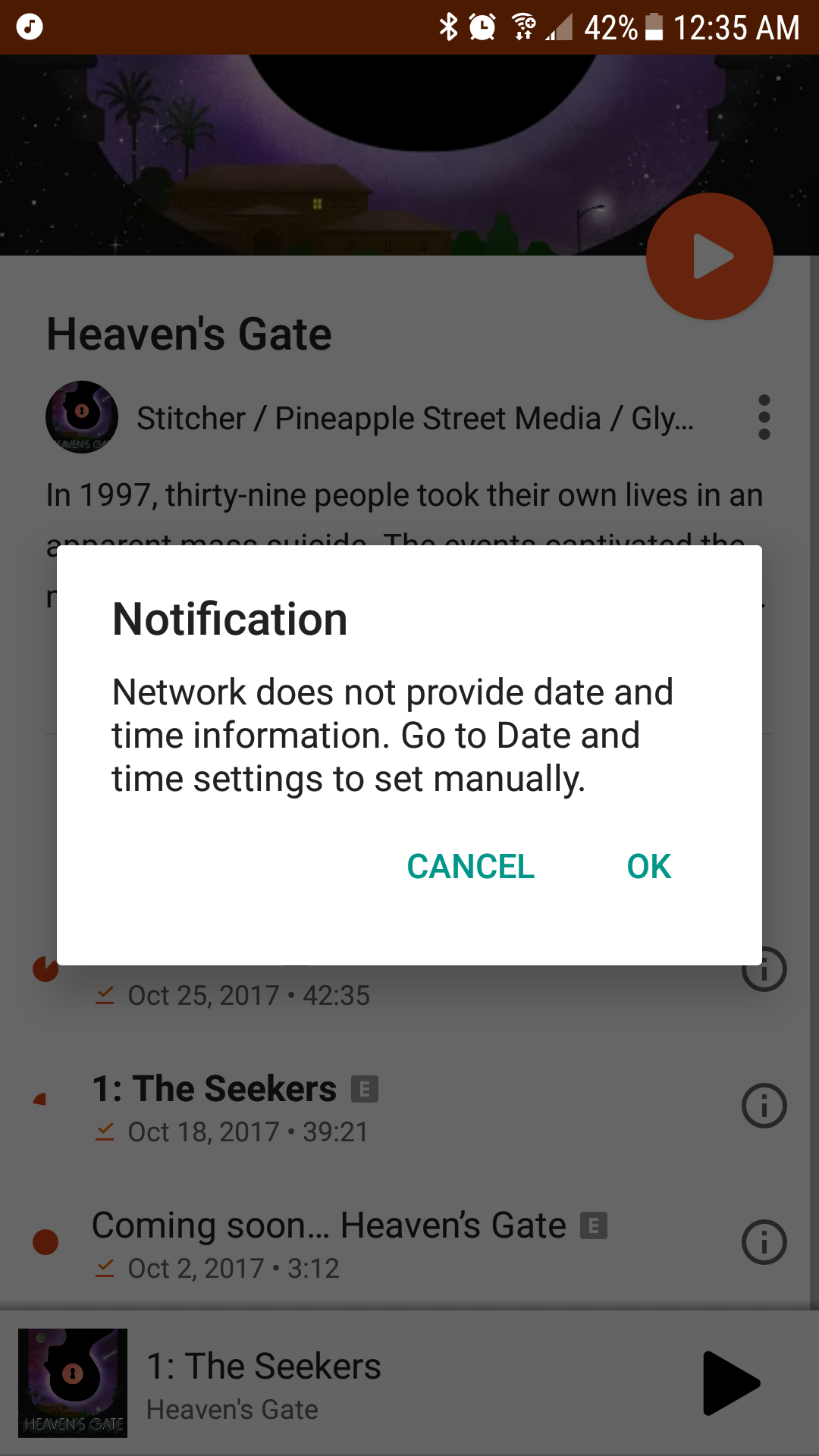Dismiss the dialog with CANCEL
819x1456 pixels.
pos(470,867)
